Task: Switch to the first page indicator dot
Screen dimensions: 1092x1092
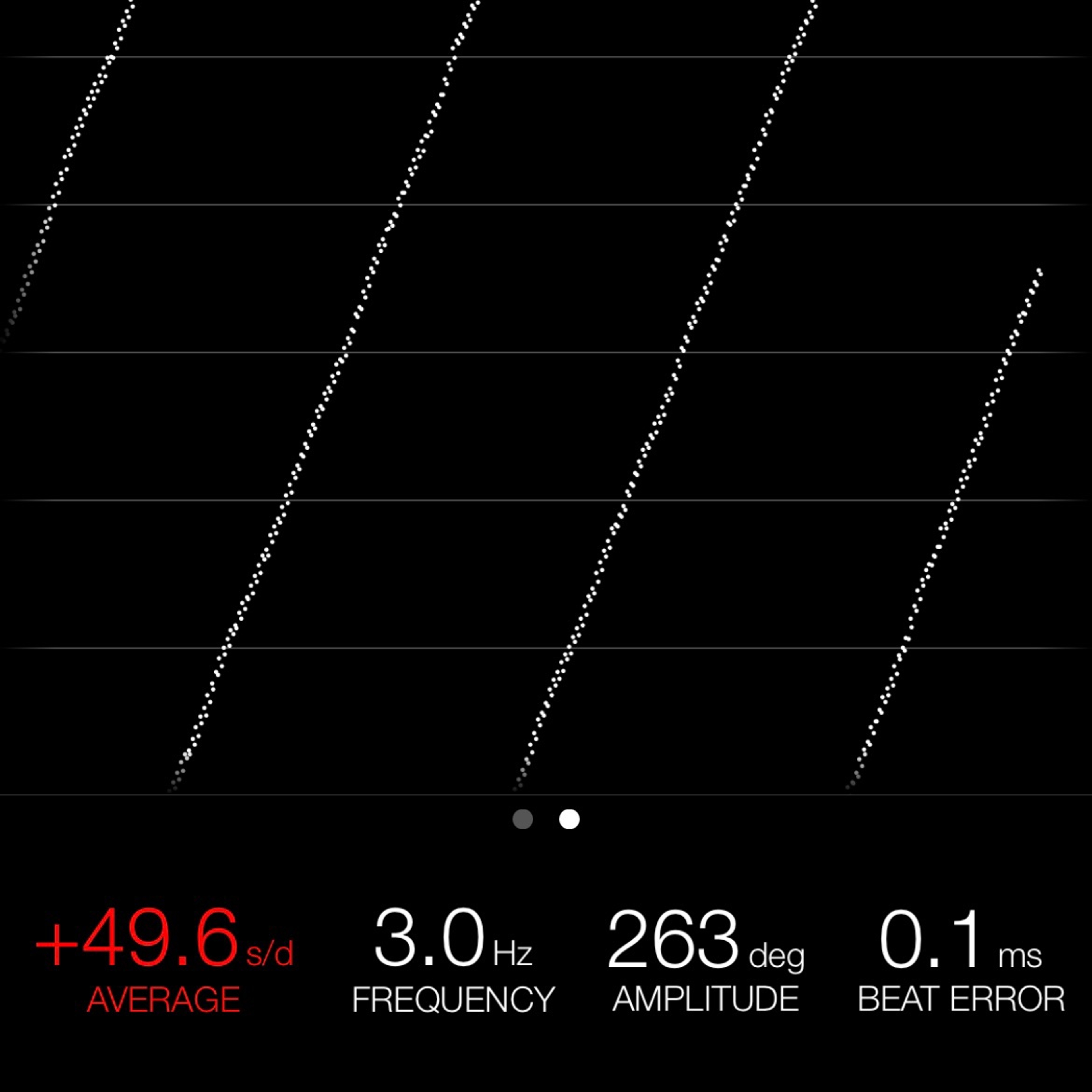Action: coord(522,819)
